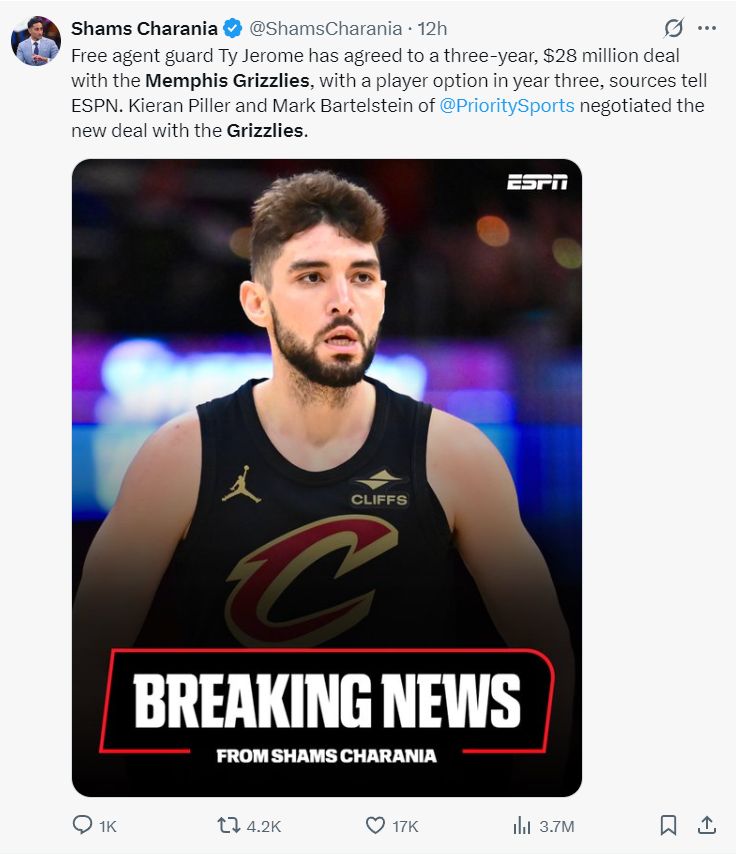Open the Breaking News image full size
Image resolution: width=736 pixels, height=854 pixels.
pyautogui.click(x=326, y=478)
